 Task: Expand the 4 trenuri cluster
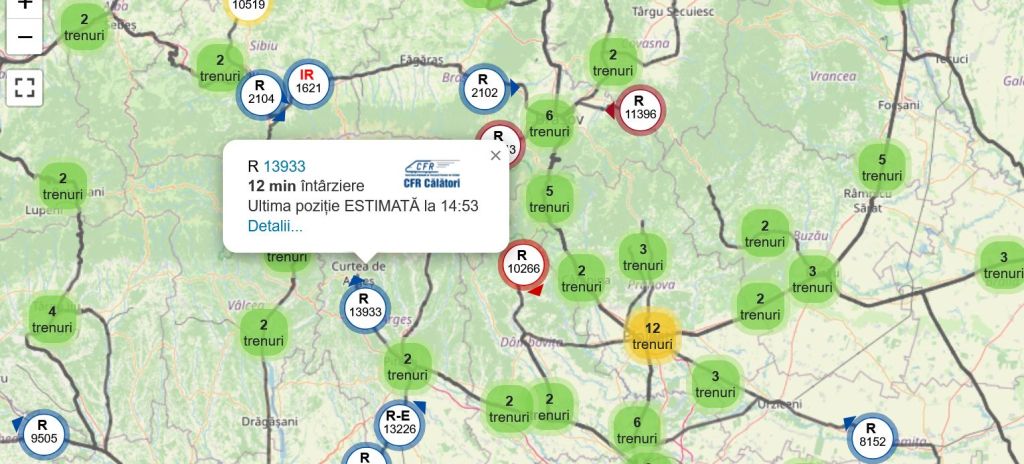52,318
